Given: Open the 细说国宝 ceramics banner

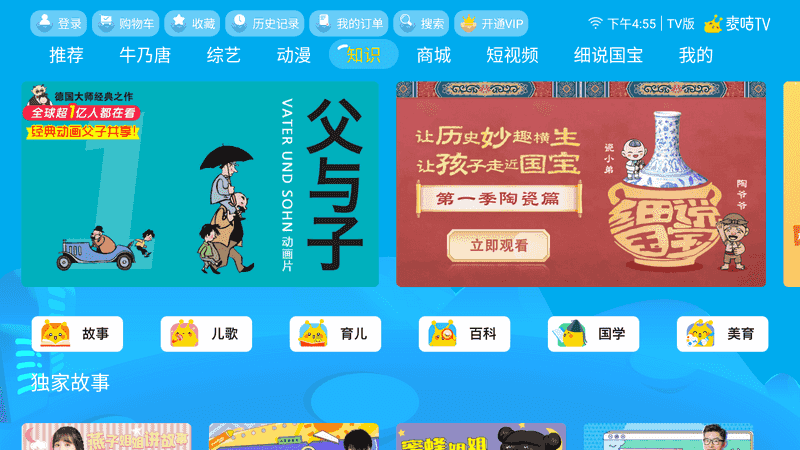Looking at the screenshot, I should 580,184.
